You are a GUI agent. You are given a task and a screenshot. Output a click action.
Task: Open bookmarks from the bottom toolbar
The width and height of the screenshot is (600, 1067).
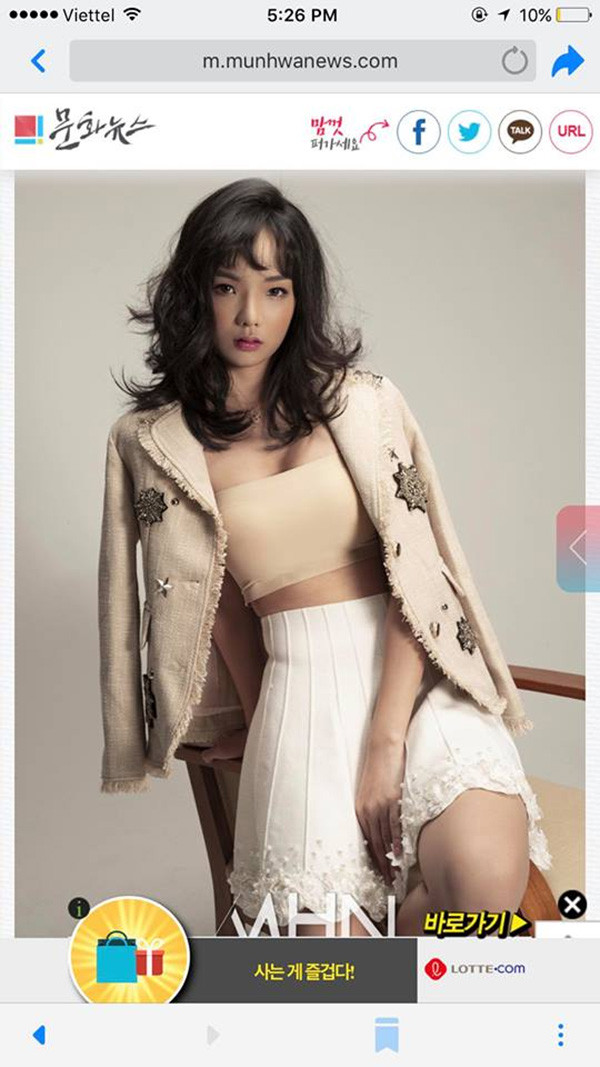coord(386,1034)
